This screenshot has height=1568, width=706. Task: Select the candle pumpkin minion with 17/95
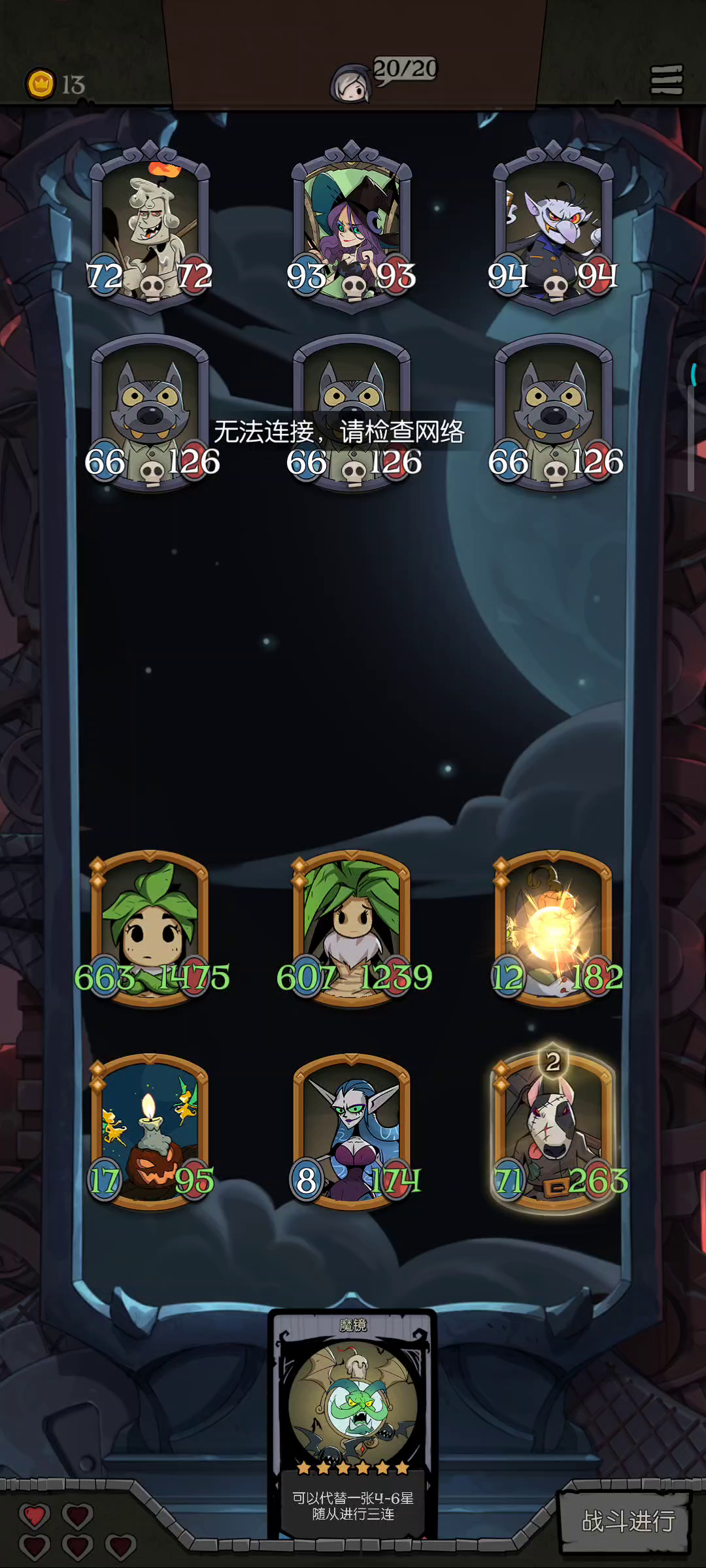[x=150, y=1132]
